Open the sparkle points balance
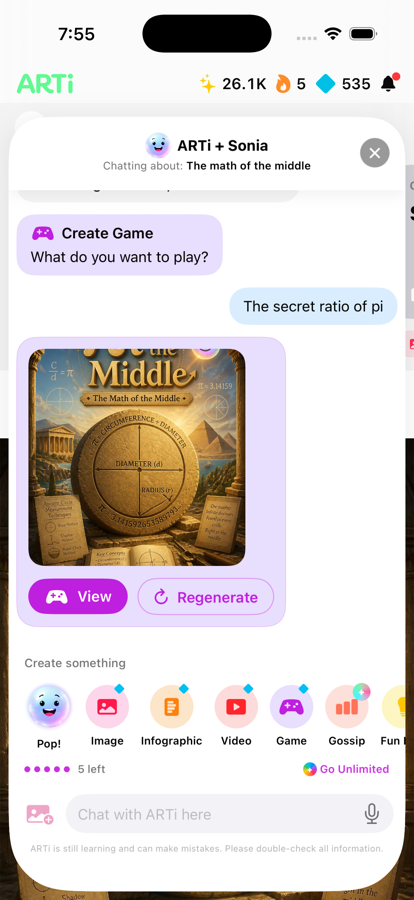414x900 pixels. tap(233, 84)
